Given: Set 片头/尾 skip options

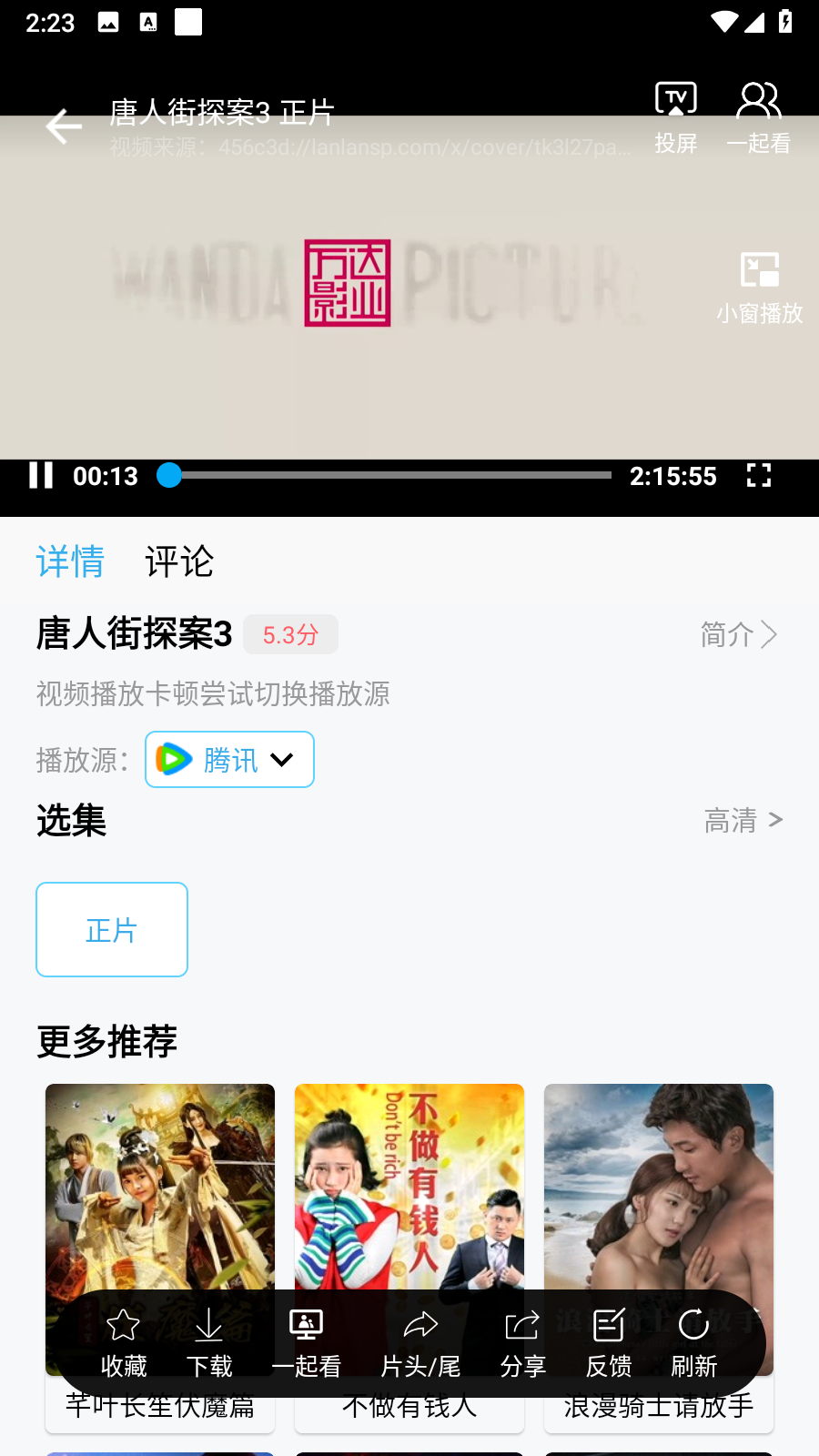Looking at the screenshot, I should [420, 1343].
